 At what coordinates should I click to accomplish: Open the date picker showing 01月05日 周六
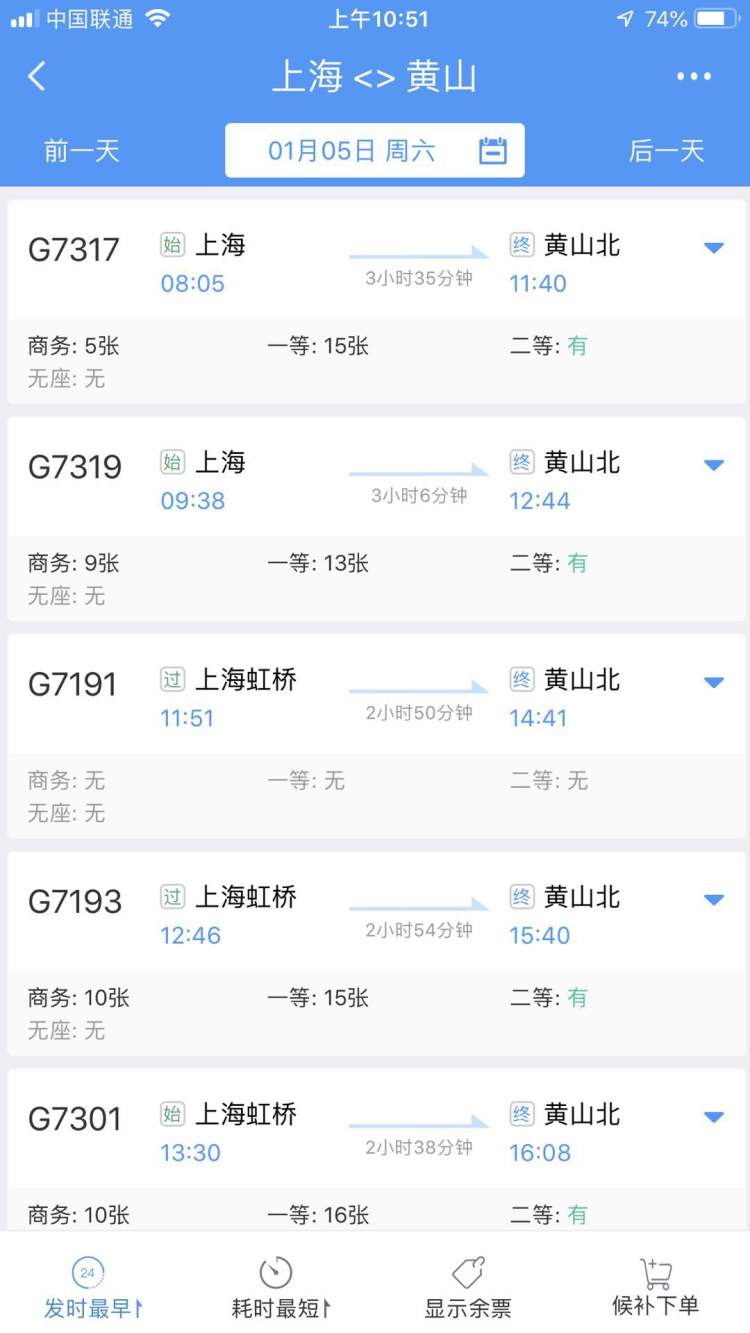pos(375,151)
